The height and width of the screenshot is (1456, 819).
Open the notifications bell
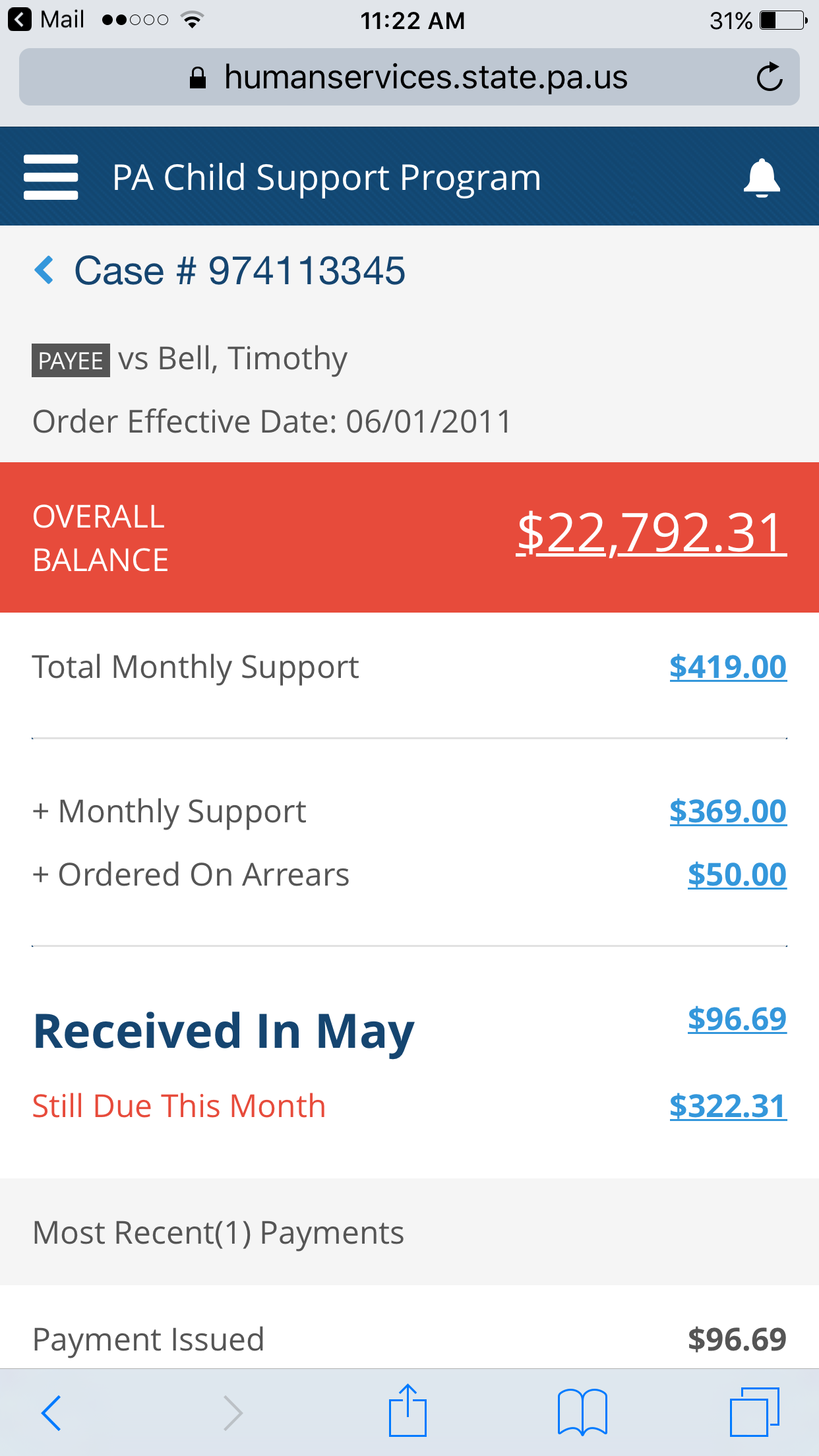[x=762, y=178]
